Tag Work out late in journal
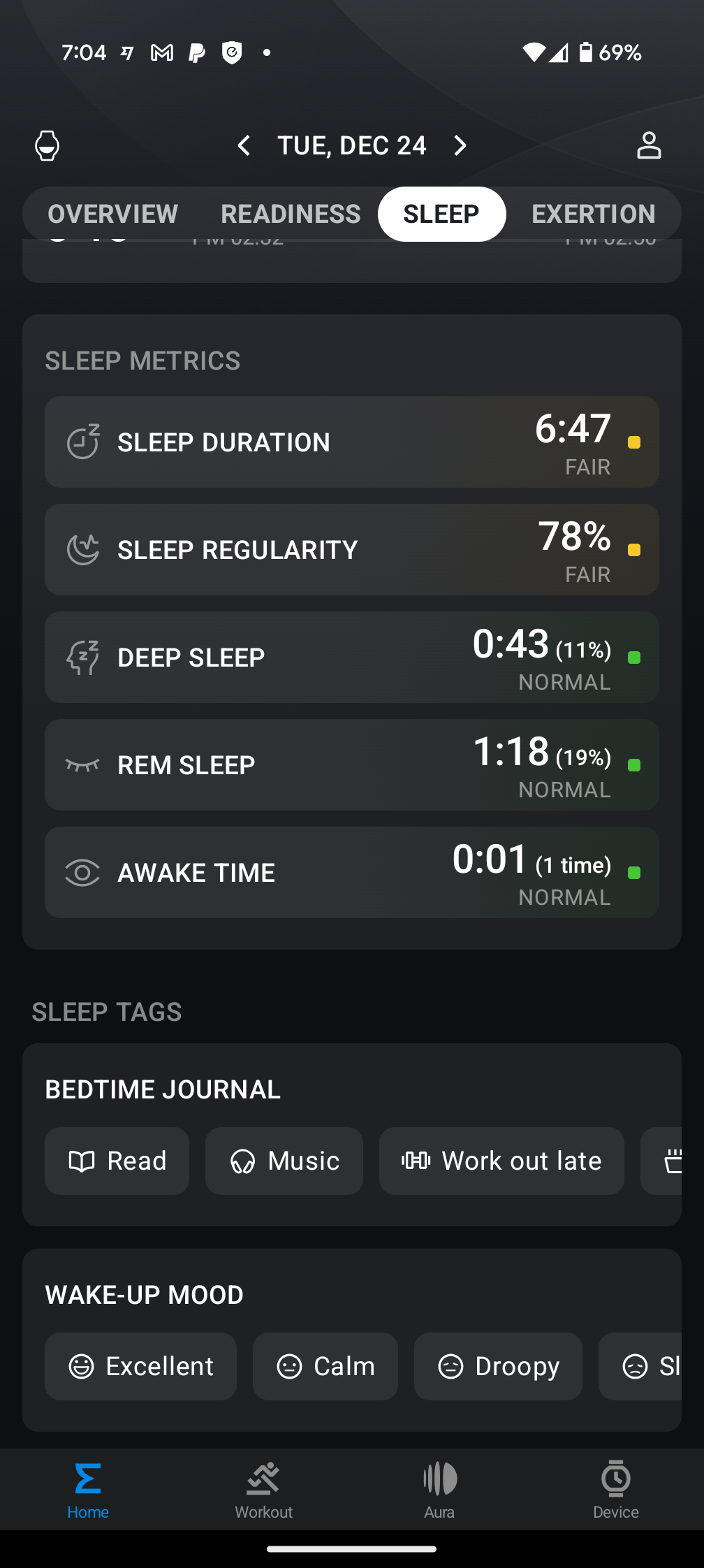Screen dimensions: 704x1568 coord(501,1161)
